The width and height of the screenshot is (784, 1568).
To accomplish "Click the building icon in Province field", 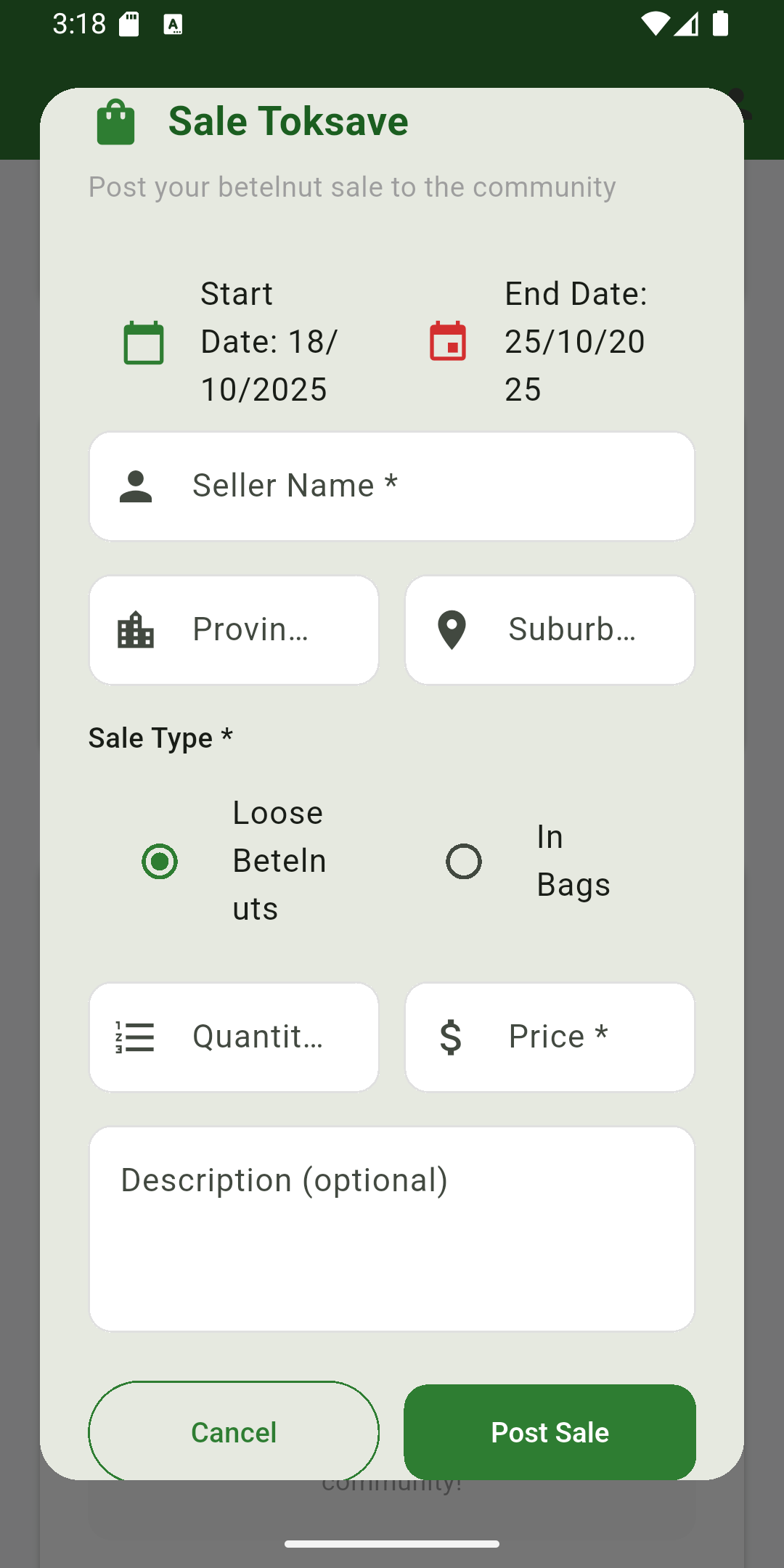I will [136, 629].
